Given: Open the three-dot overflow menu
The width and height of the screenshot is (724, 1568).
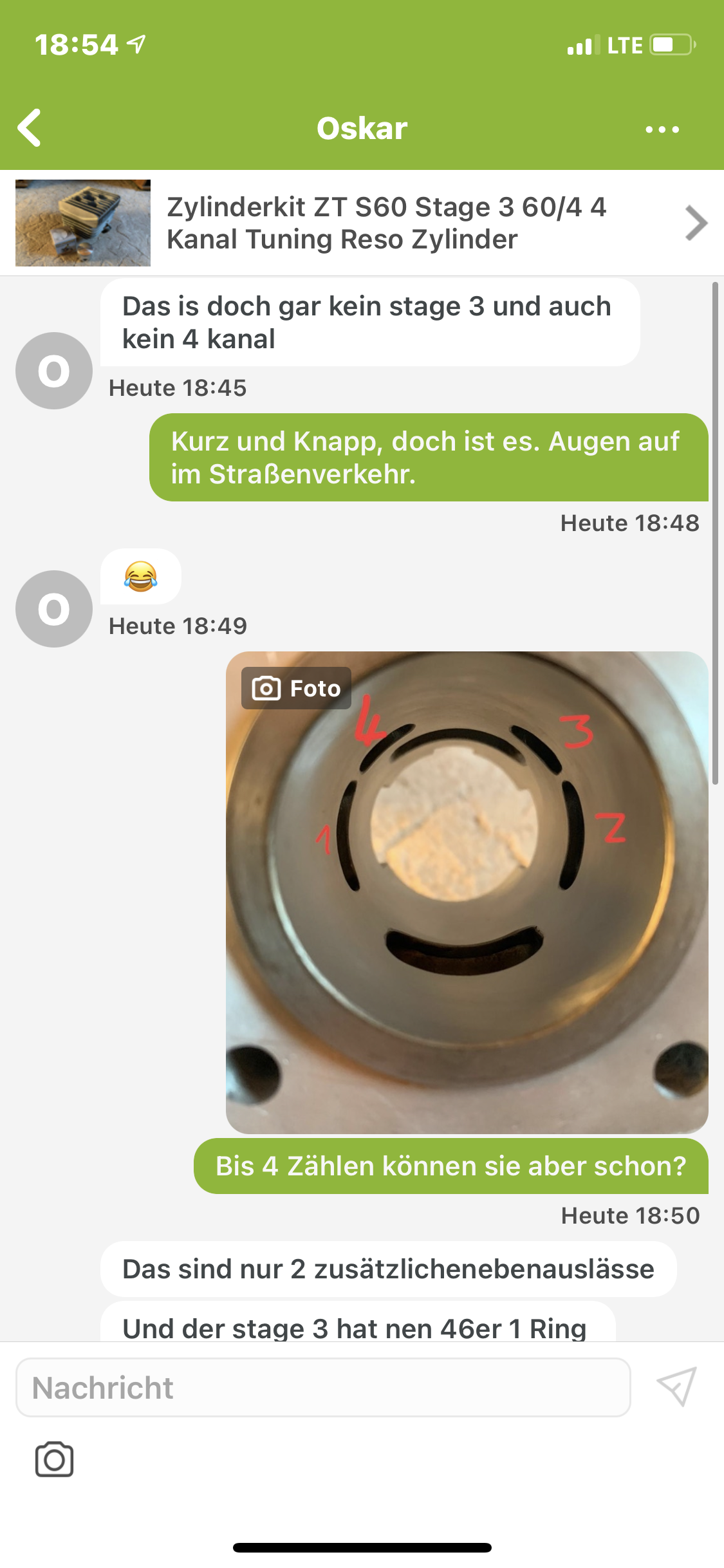Looking at the screenshot, I should (662, 129).
